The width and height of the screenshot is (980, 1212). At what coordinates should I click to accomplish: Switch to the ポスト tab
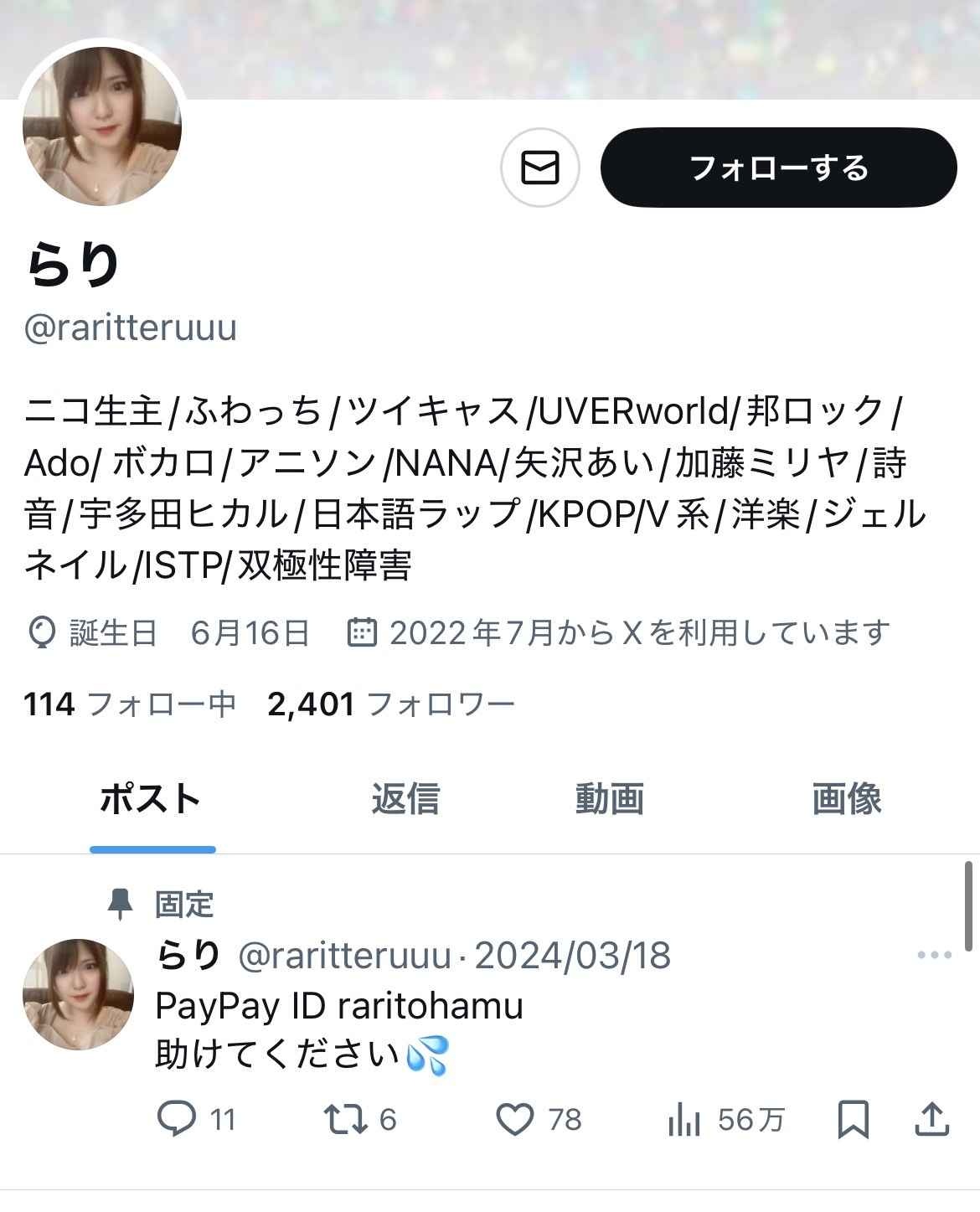coord(151,799)
